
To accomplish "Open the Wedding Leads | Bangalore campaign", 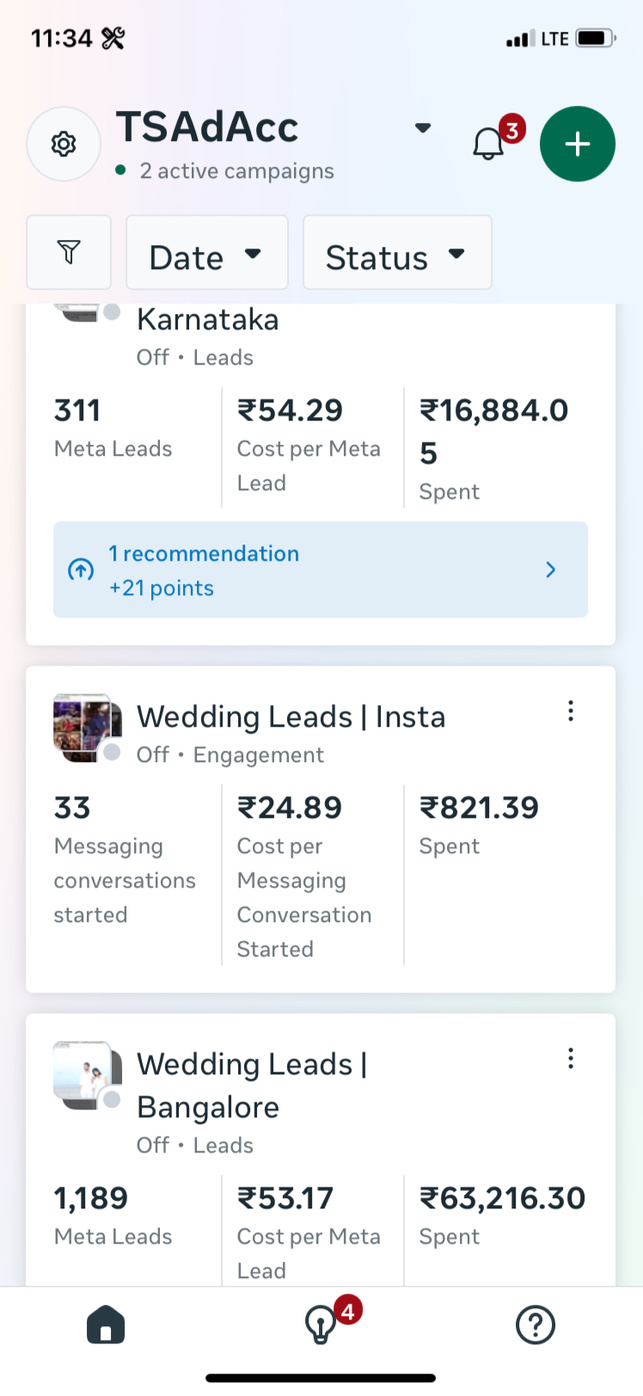I will pyautogui.click(x=251, y=1085).
